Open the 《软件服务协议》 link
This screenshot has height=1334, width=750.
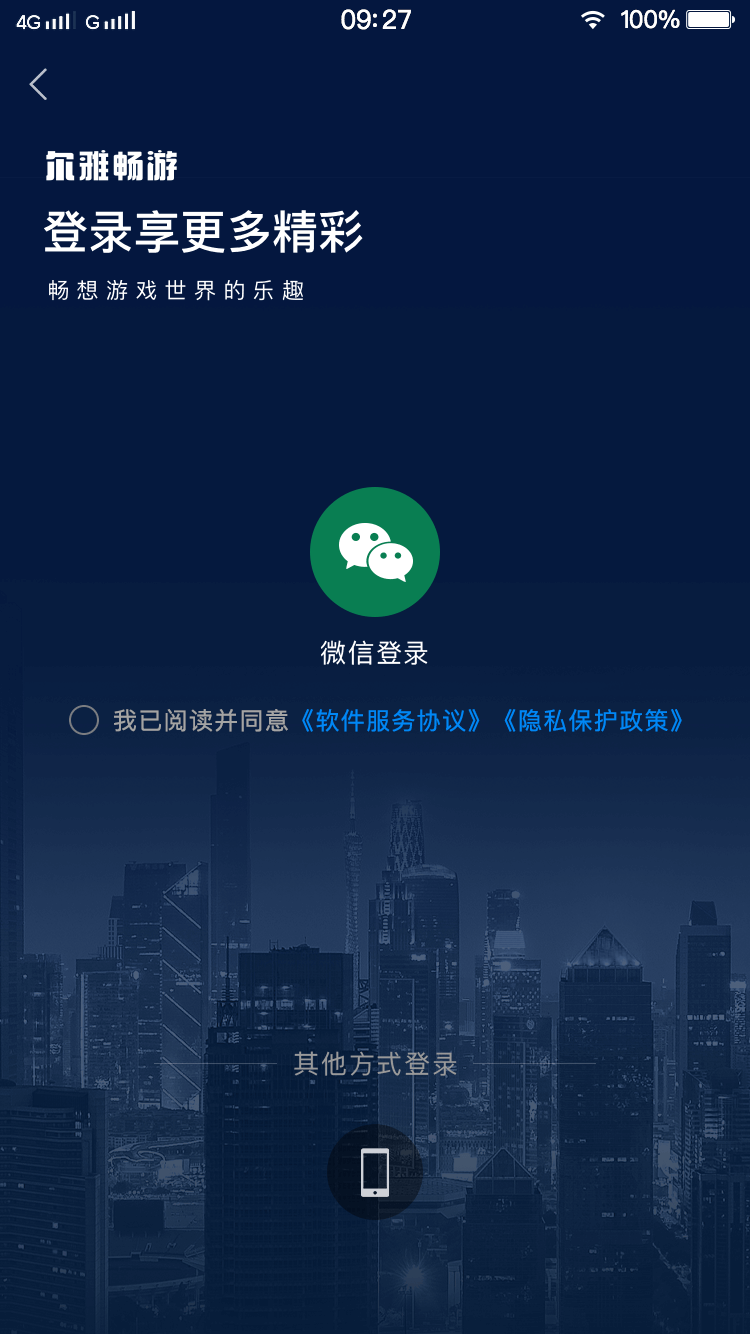[x=390, y=720]
